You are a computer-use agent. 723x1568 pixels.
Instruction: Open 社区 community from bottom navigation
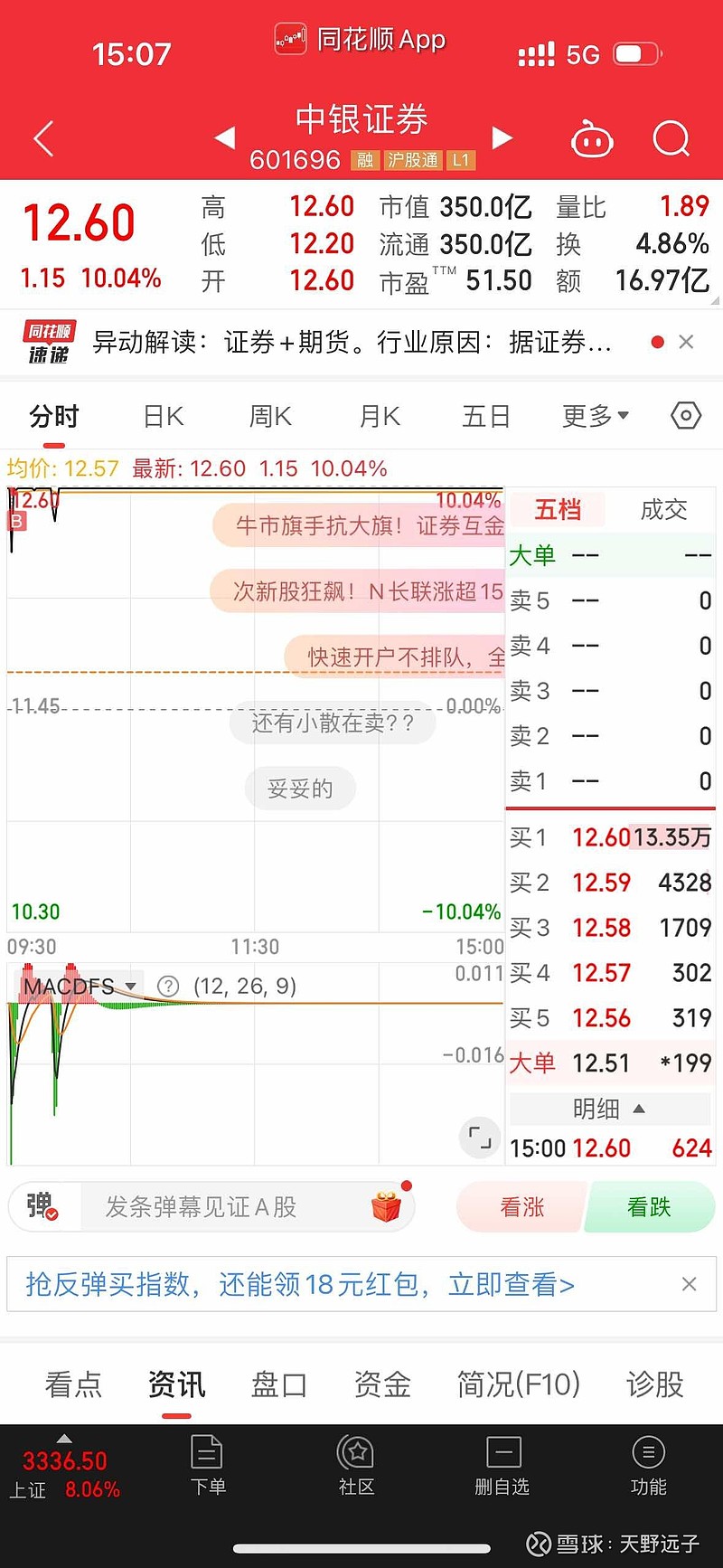pos(355,1467)
